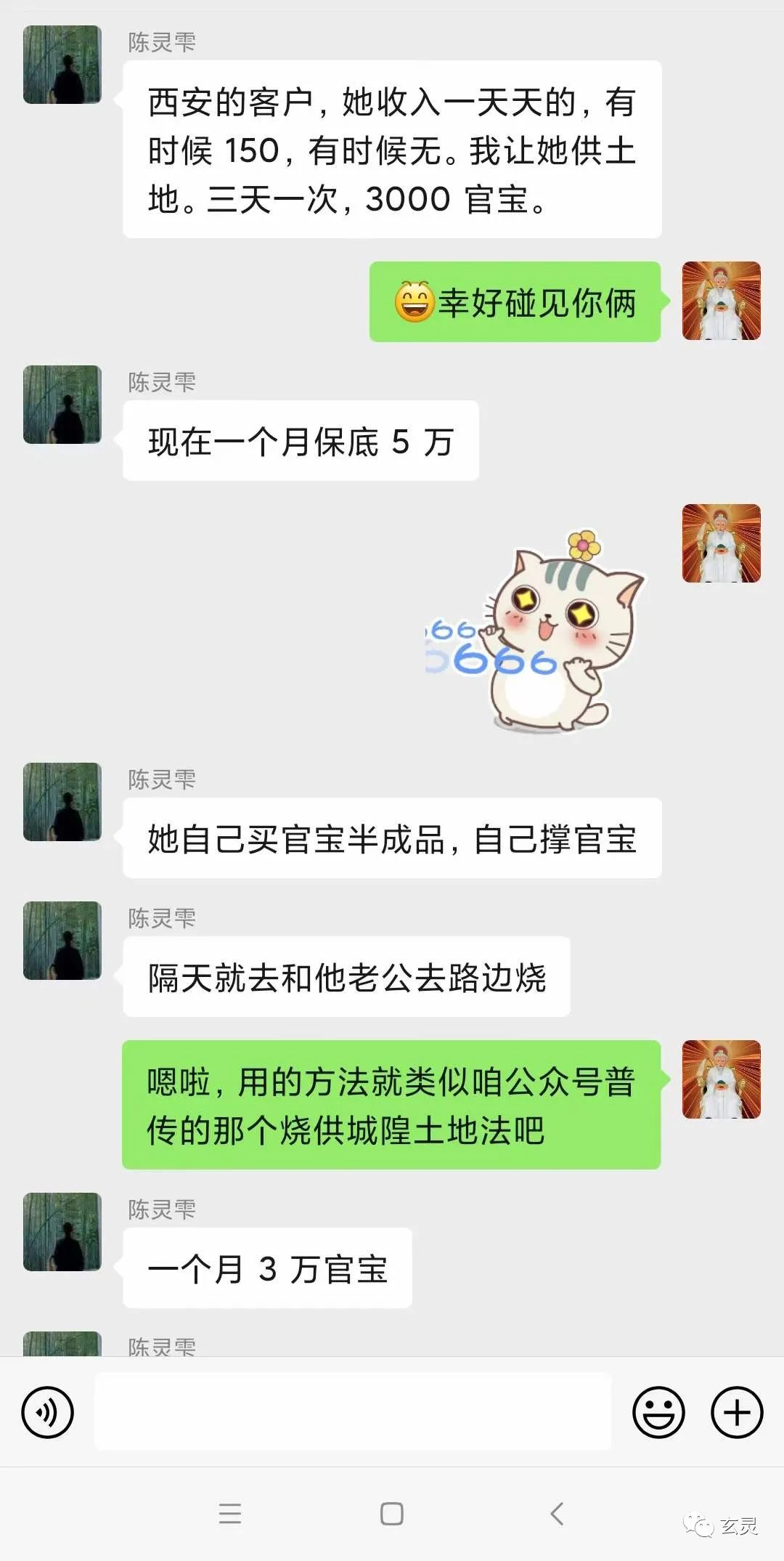Open the emoji sticker panel
Image resolution: width=784 pixels, height=1561 pixels.
pyautogui.click(x=658, y=1412)
